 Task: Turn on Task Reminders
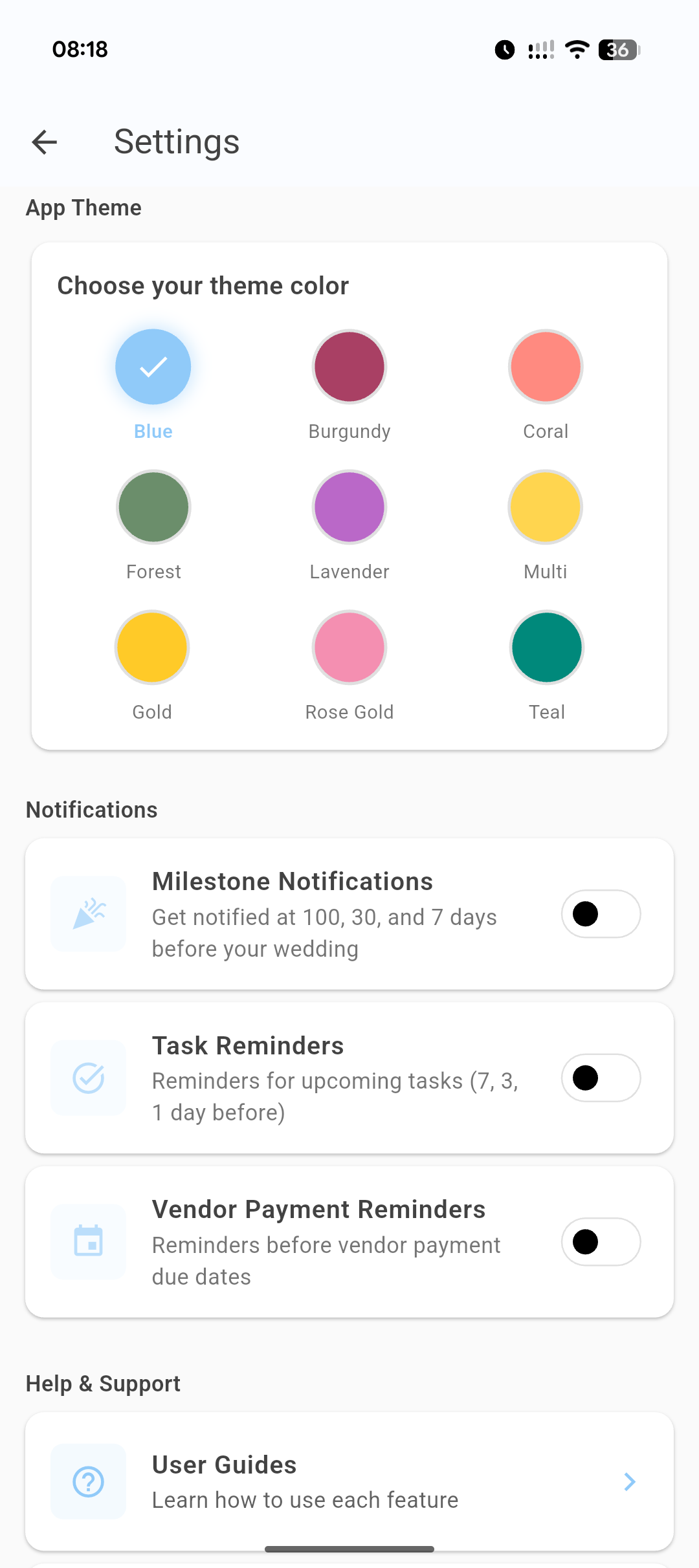601,1078
